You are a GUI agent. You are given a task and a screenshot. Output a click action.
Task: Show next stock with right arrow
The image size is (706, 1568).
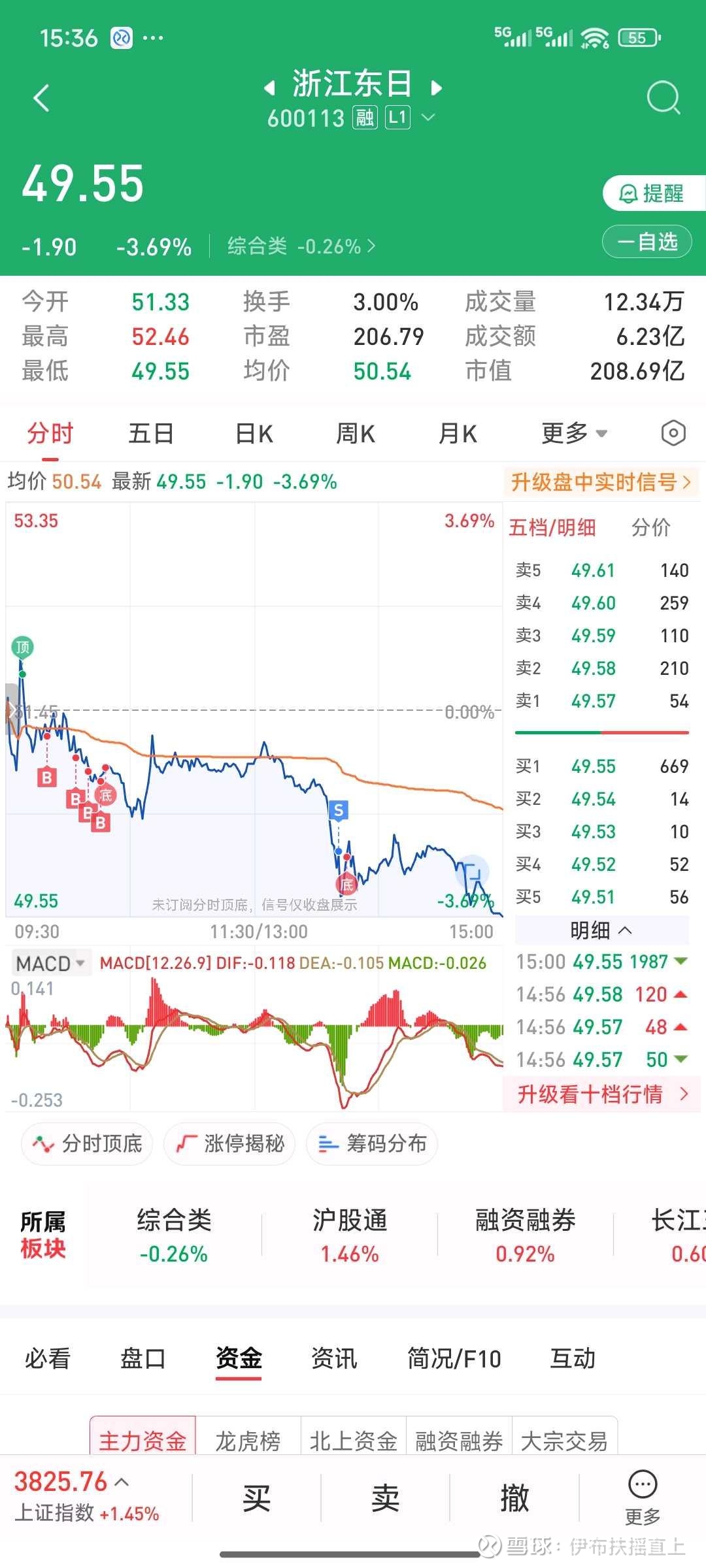click(437, 88)
